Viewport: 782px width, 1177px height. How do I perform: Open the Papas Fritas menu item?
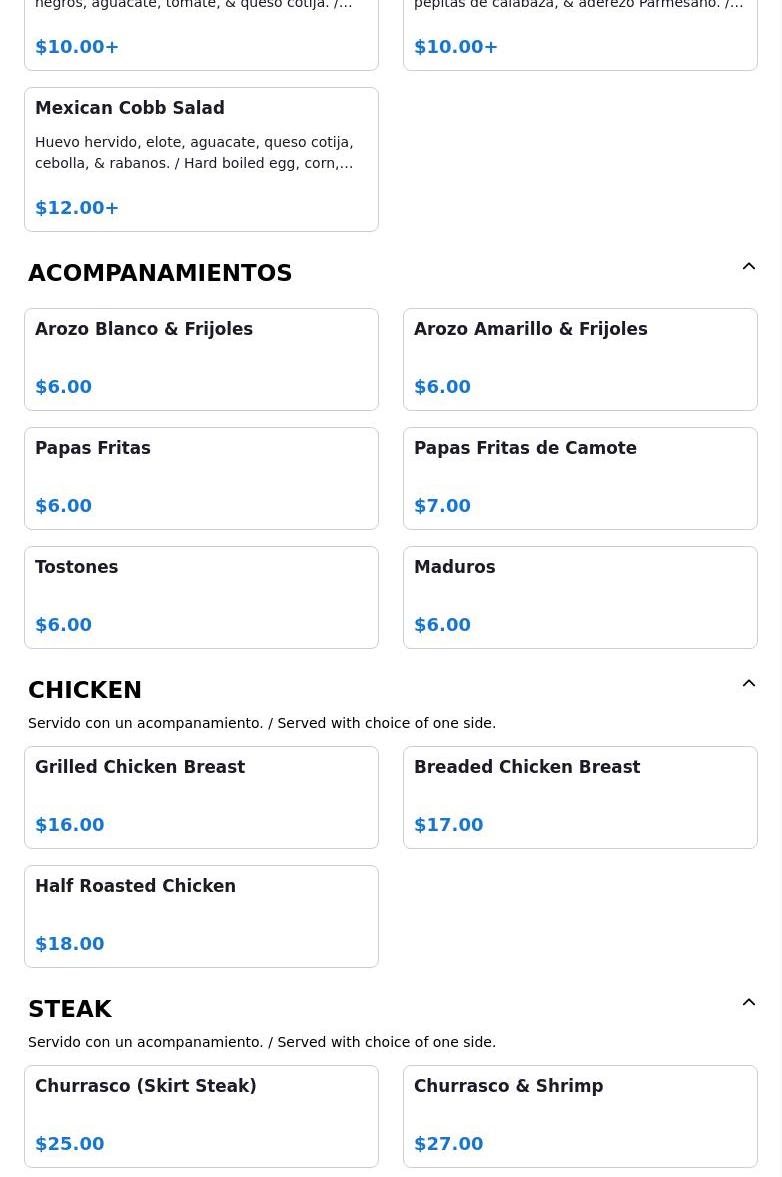click(x=200, y=478)
